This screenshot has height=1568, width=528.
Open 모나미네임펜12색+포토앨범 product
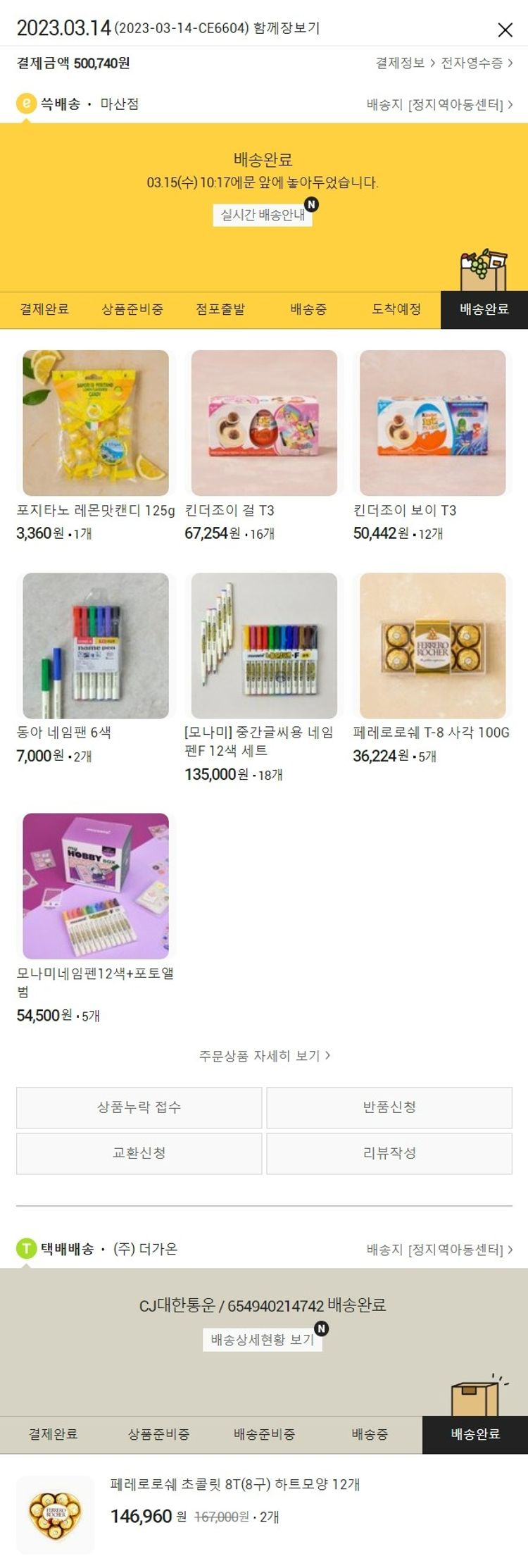[x=96, y=885]
